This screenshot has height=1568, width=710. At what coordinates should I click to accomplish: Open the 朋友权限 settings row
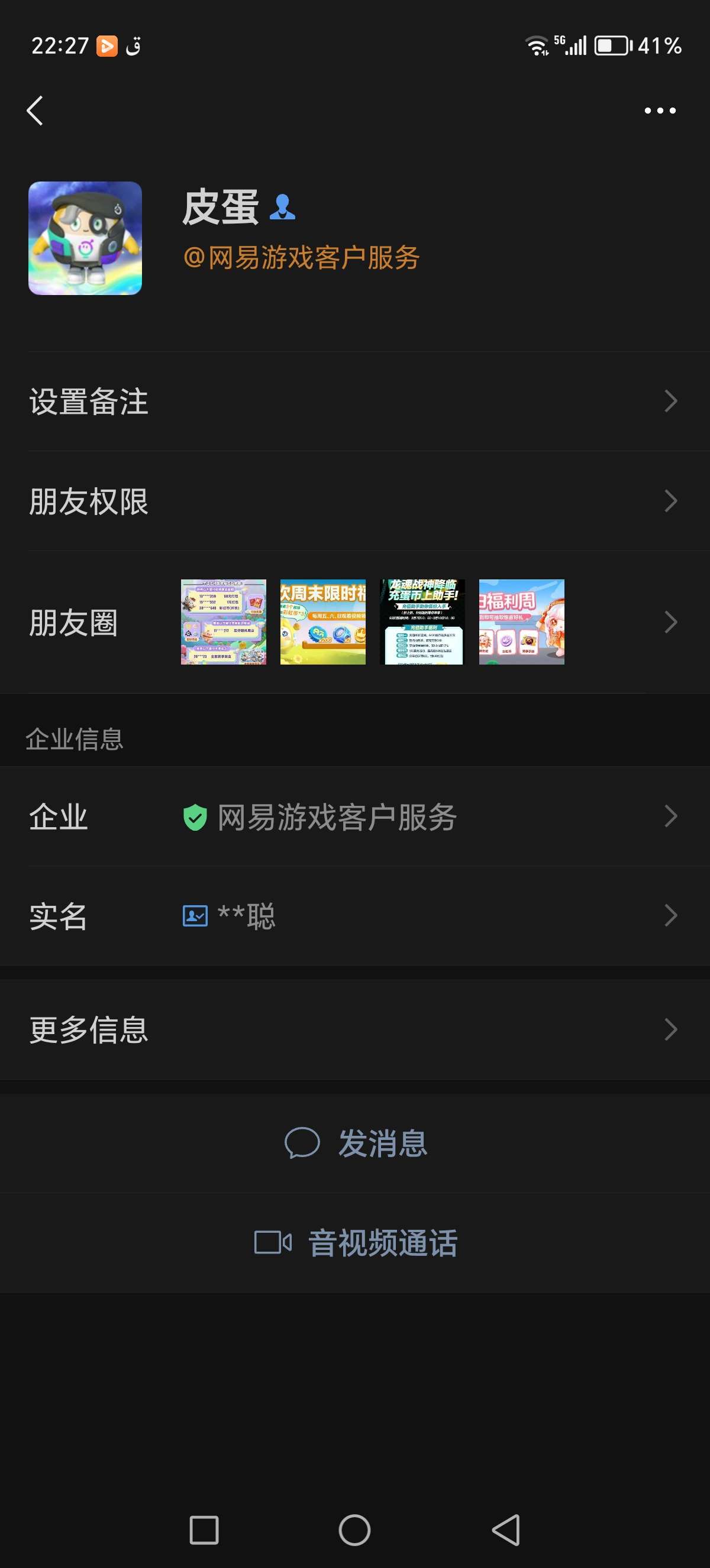355,501
